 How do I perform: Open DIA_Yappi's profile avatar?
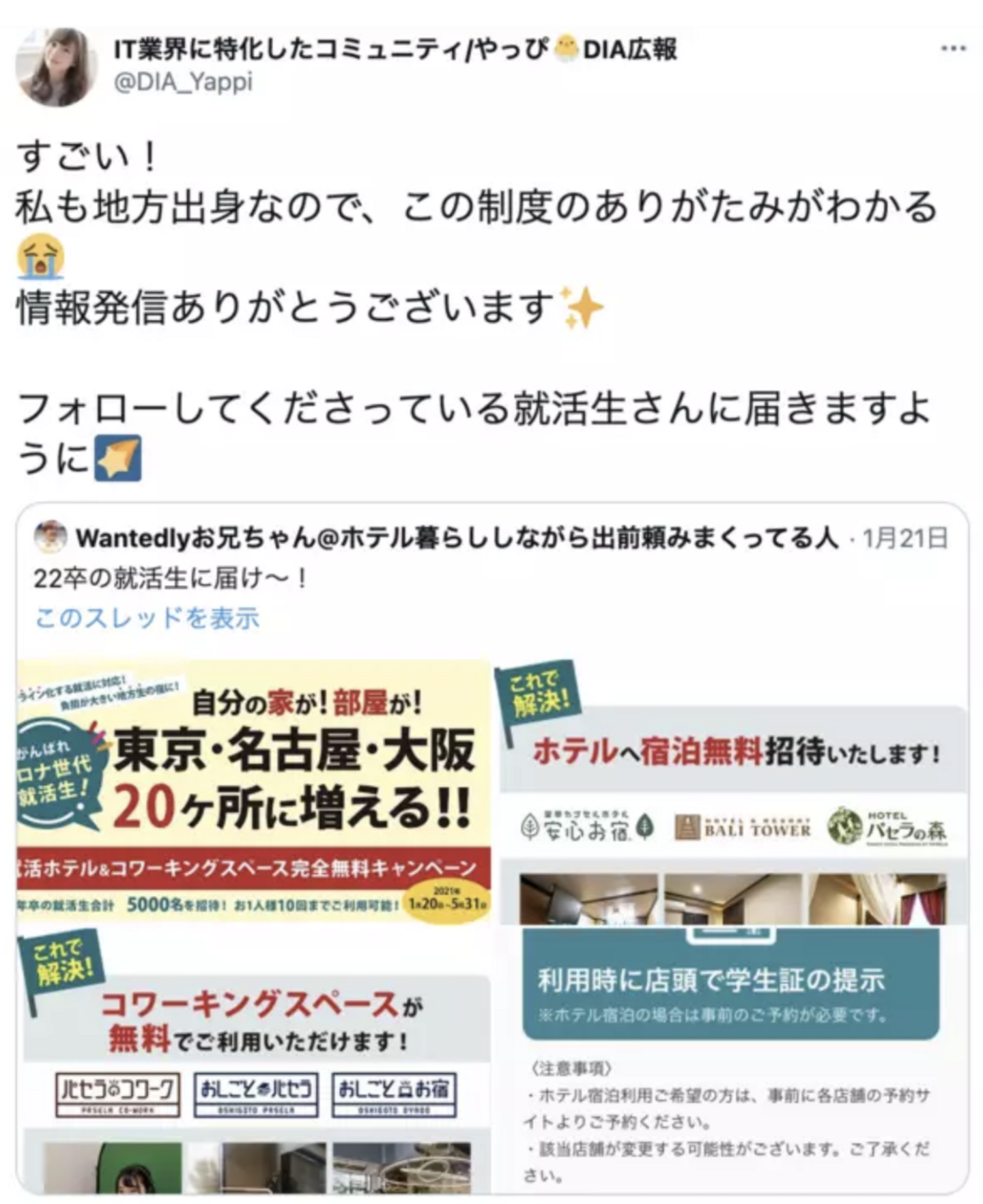tap(57, 68)
